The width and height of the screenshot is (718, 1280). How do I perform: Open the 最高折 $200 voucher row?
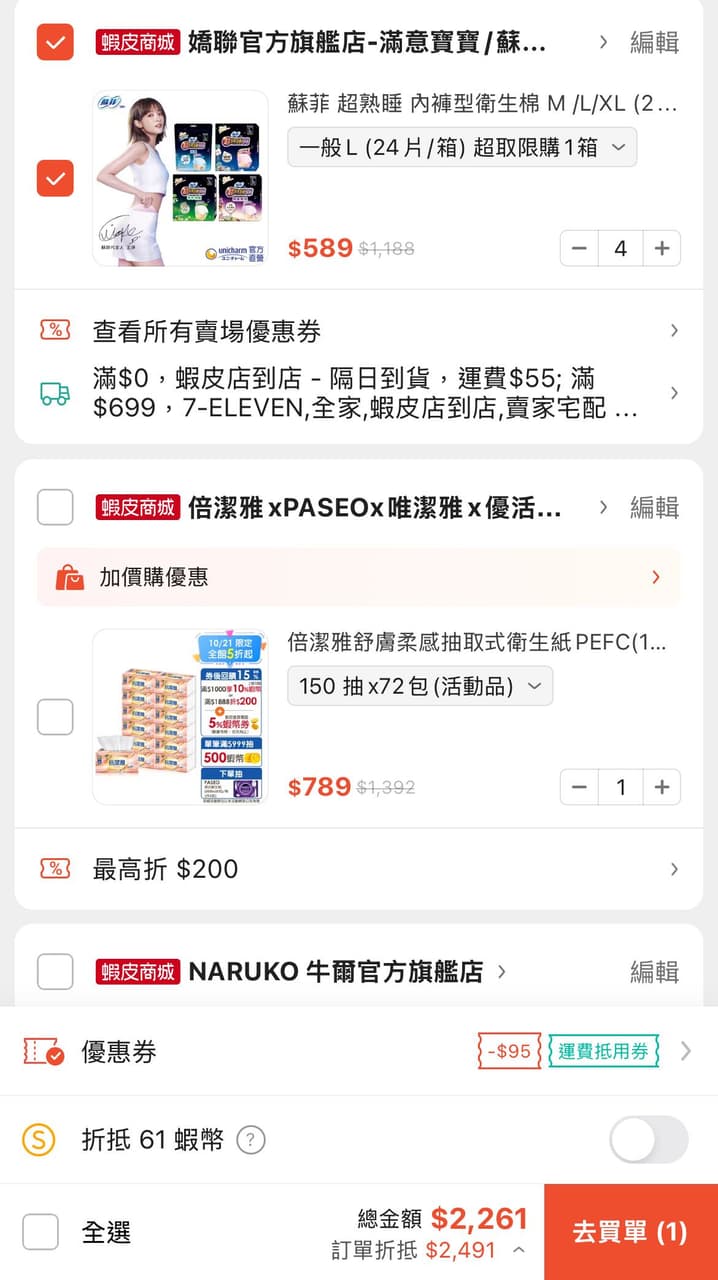358,869
